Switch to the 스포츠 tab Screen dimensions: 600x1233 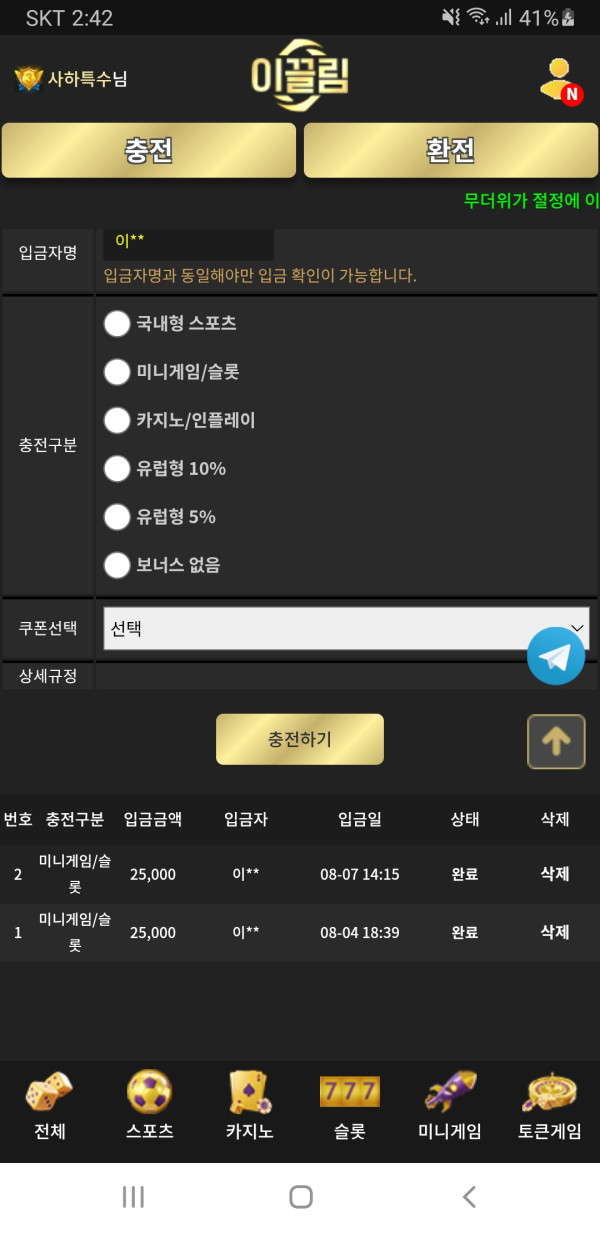(x=149, y=1106)
